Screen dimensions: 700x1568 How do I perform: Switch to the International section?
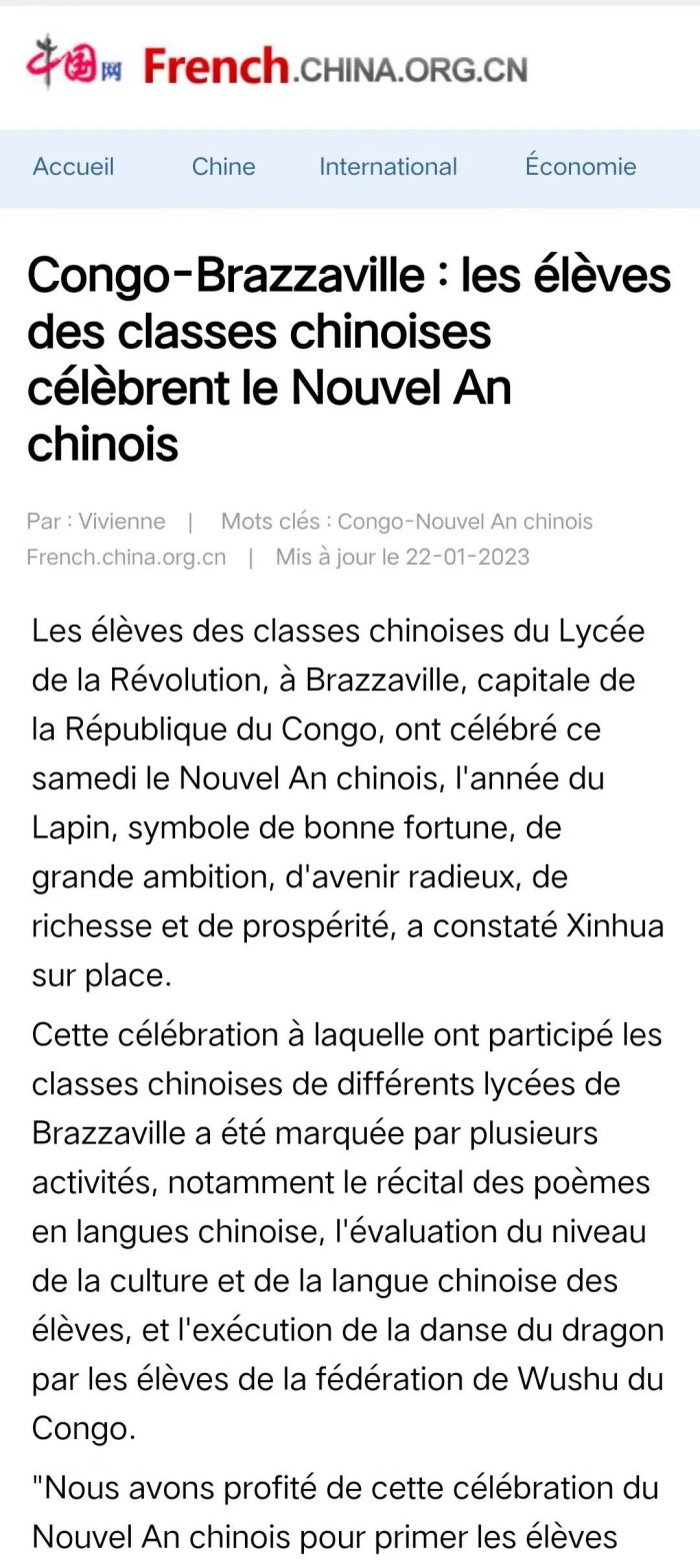[x=388, y=167]
